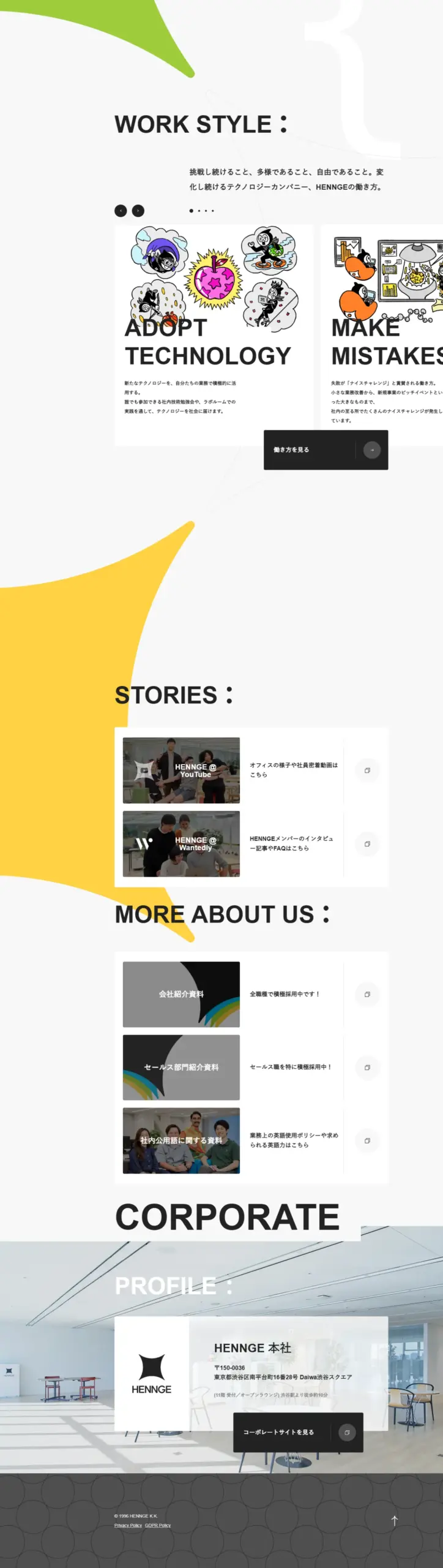The width and height of the screenshot is (443, 1568).
Task: Tap the back-to-top arrow
Action: click(394, 1520)
